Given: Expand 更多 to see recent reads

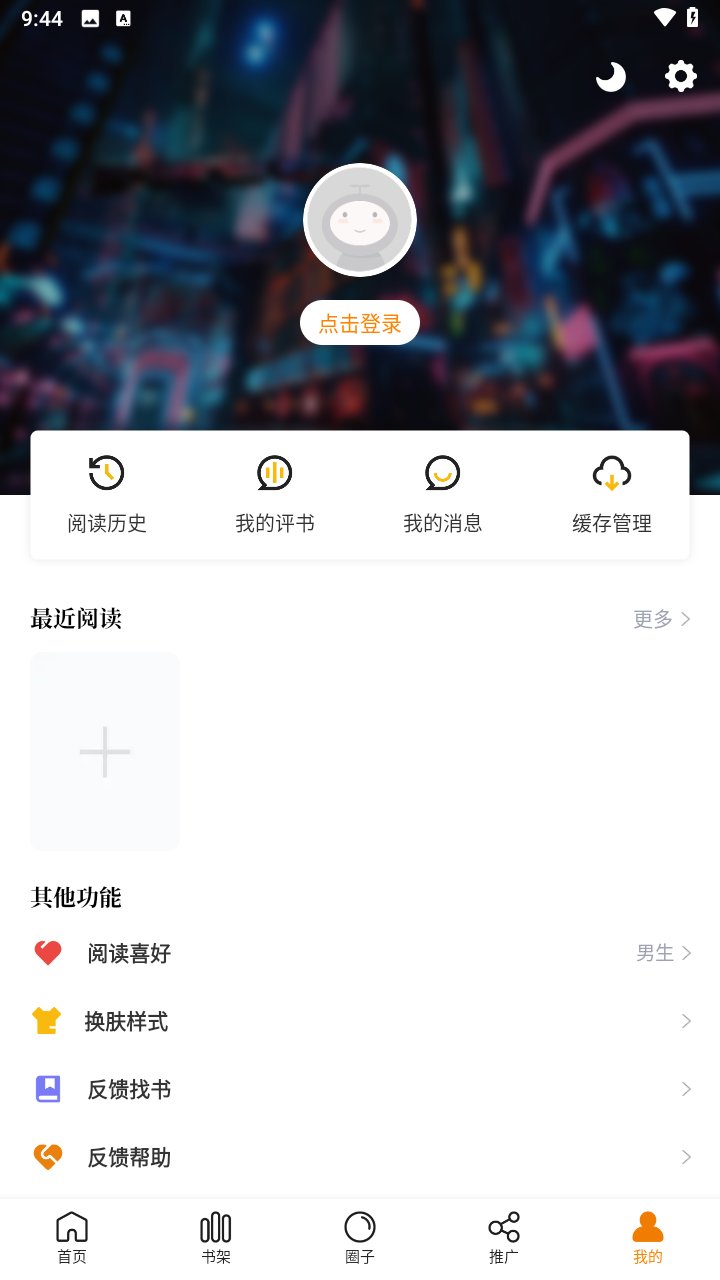Looking at the screenshot, I should (662, 619).
